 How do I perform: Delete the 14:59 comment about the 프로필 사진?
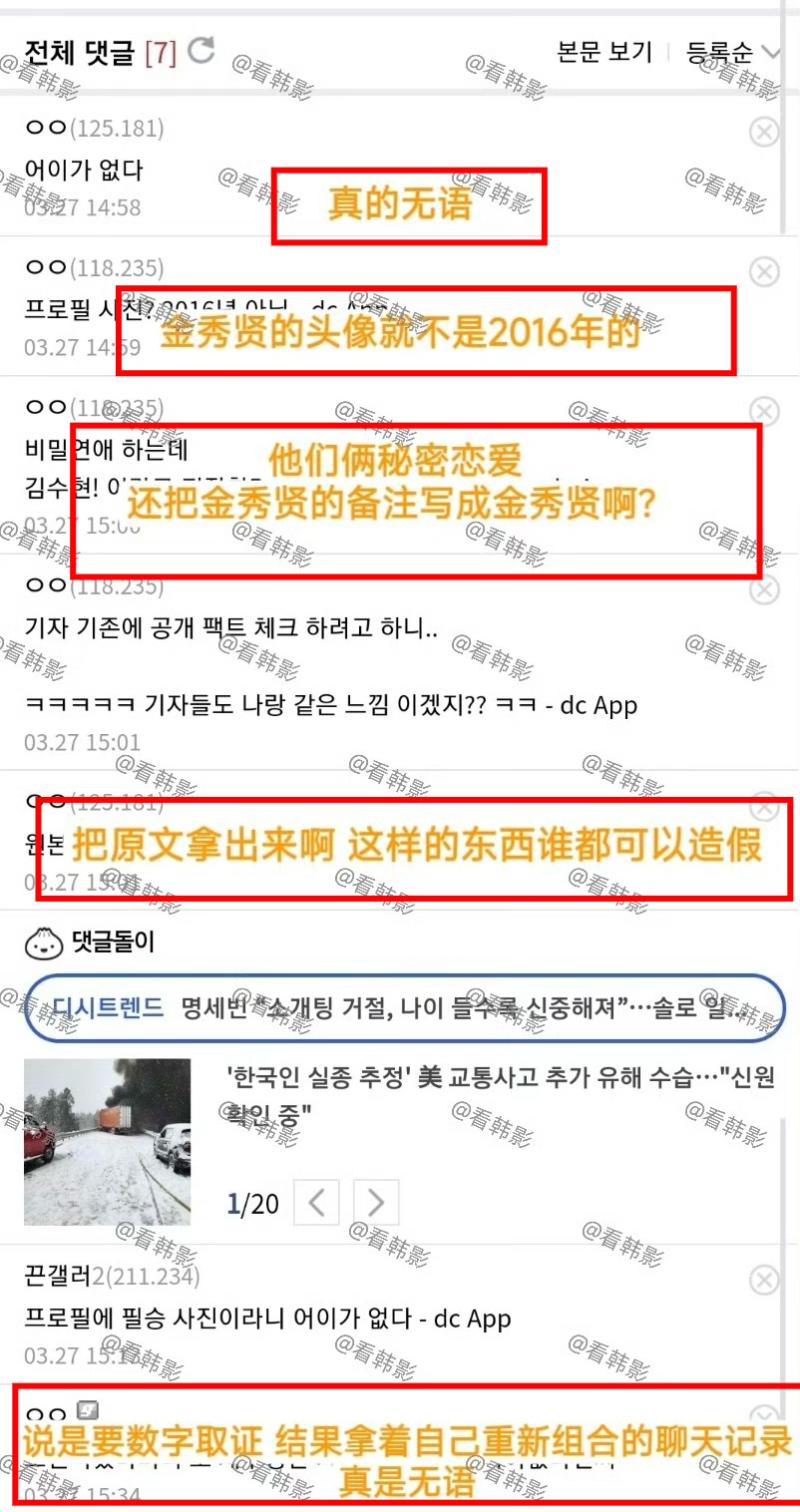[763, 271]
